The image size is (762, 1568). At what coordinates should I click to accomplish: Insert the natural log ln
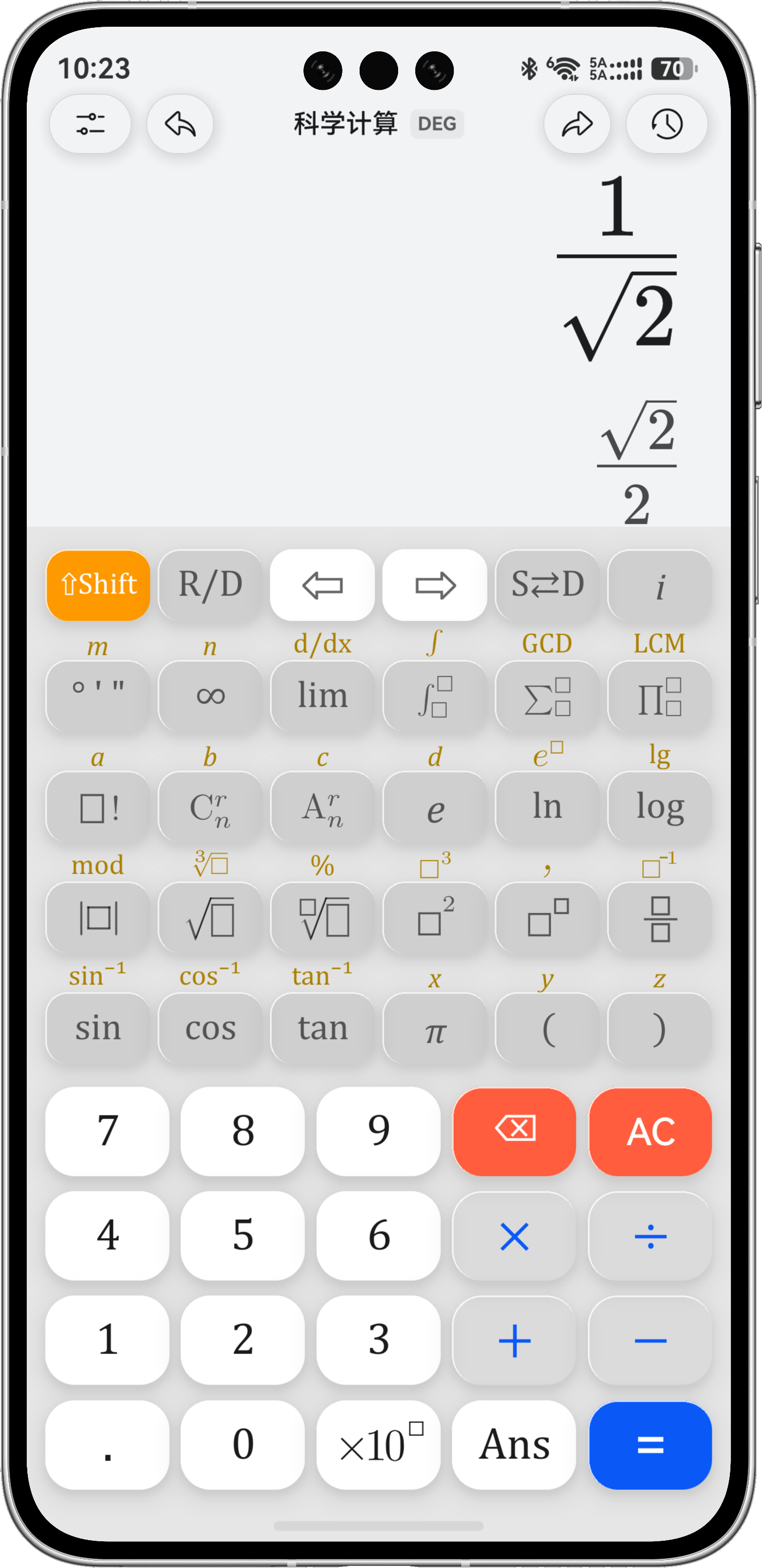click(x=547, y=807)
